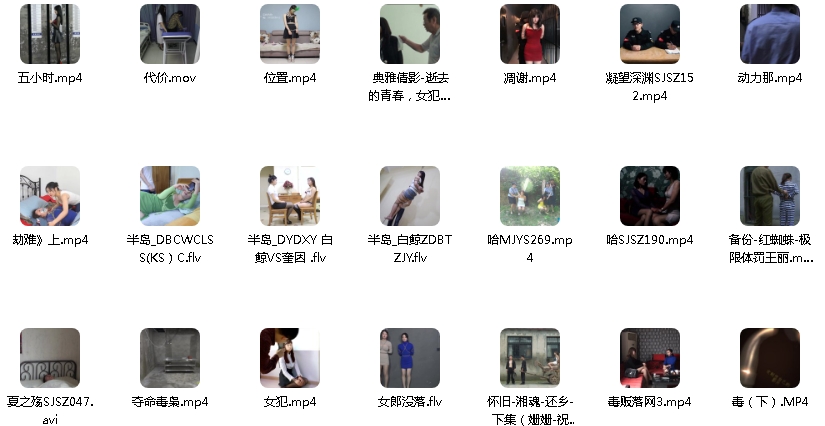
Task: Select the file 动力那.mp4
Action: pos(770,34)
